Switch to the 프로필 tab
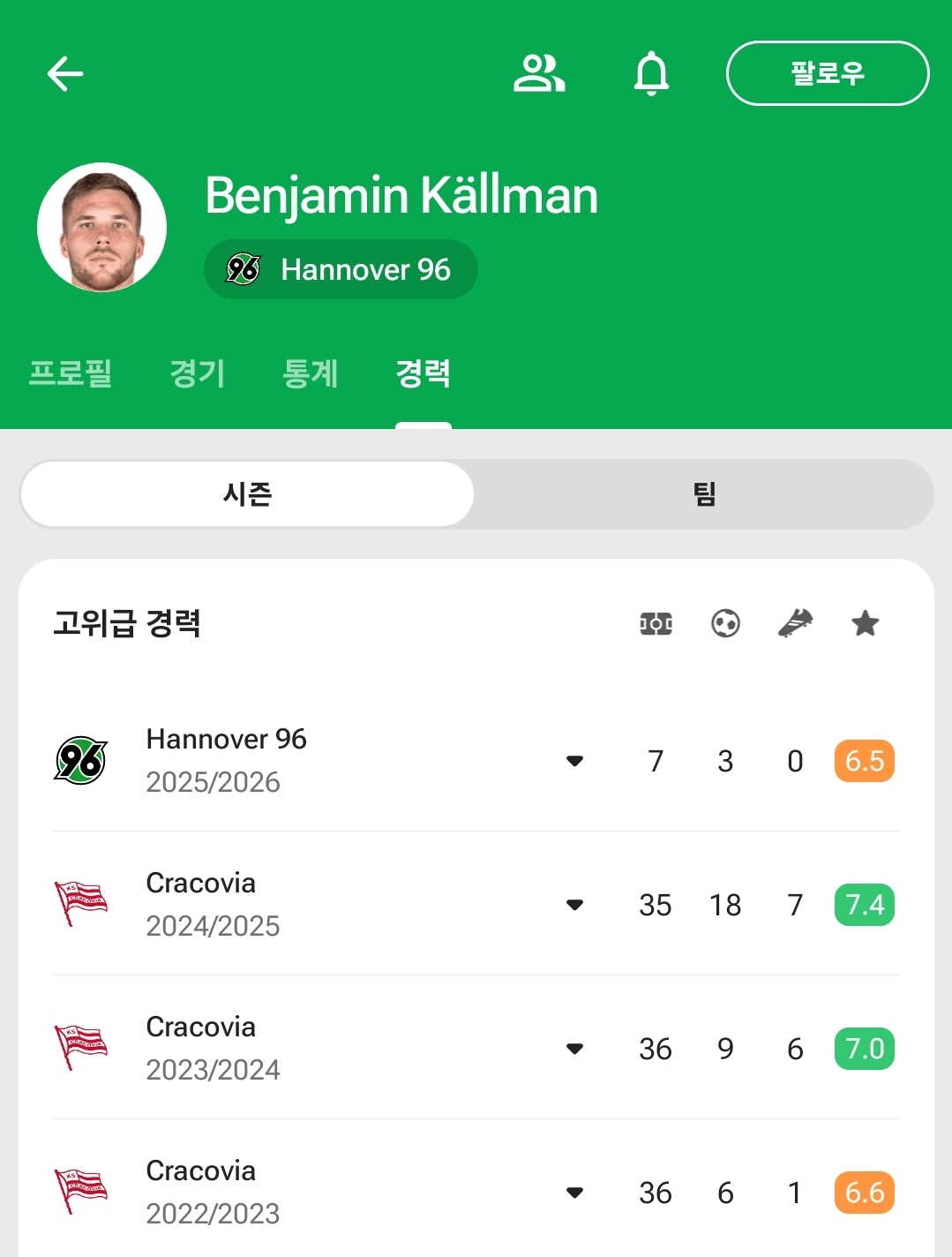 click(x=71, y=373)
